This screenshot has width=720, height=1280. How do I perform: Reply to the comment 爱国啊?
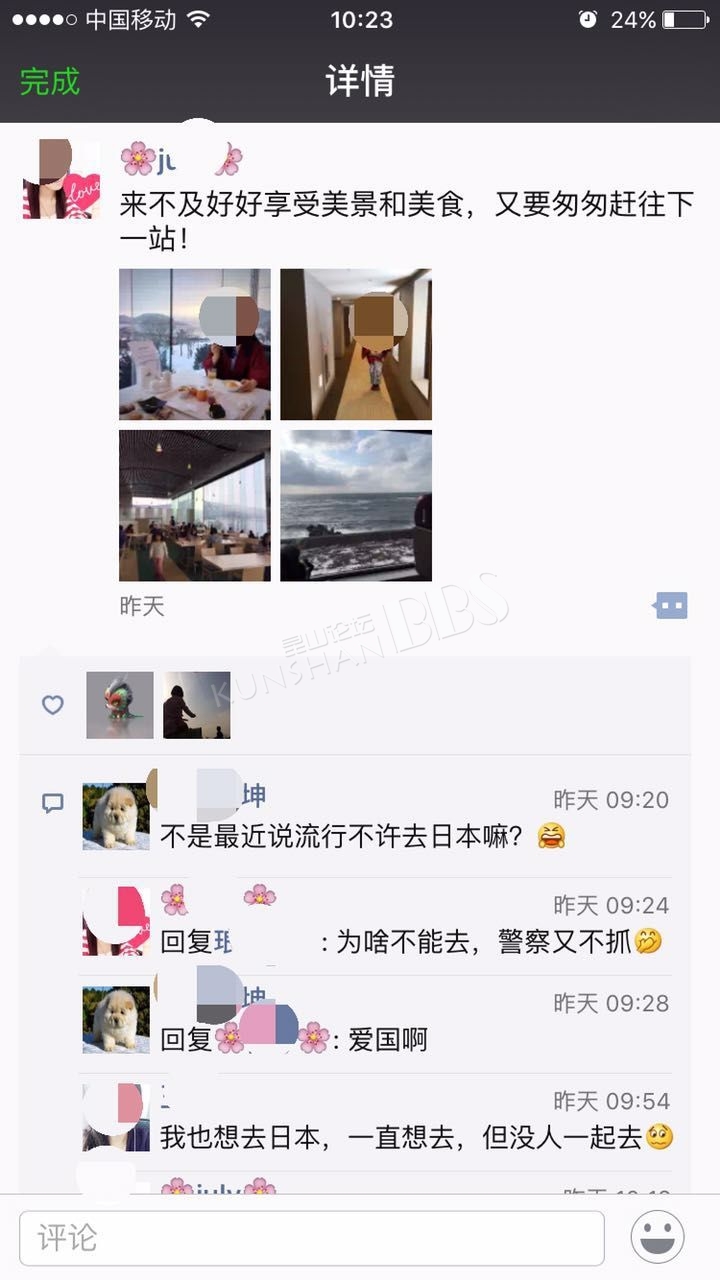388,1039
